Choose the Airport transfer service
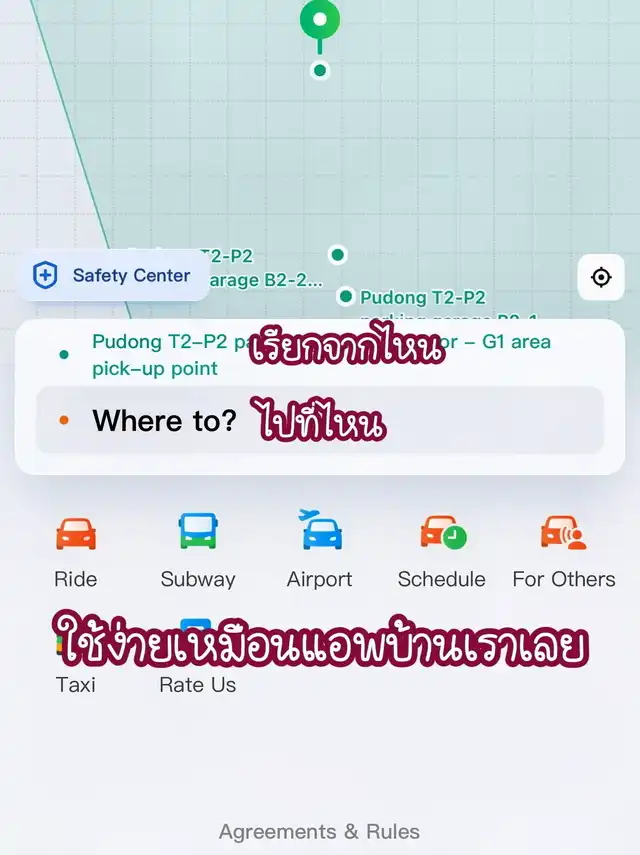This screenshot has height=855, width=640. [320, 550]
